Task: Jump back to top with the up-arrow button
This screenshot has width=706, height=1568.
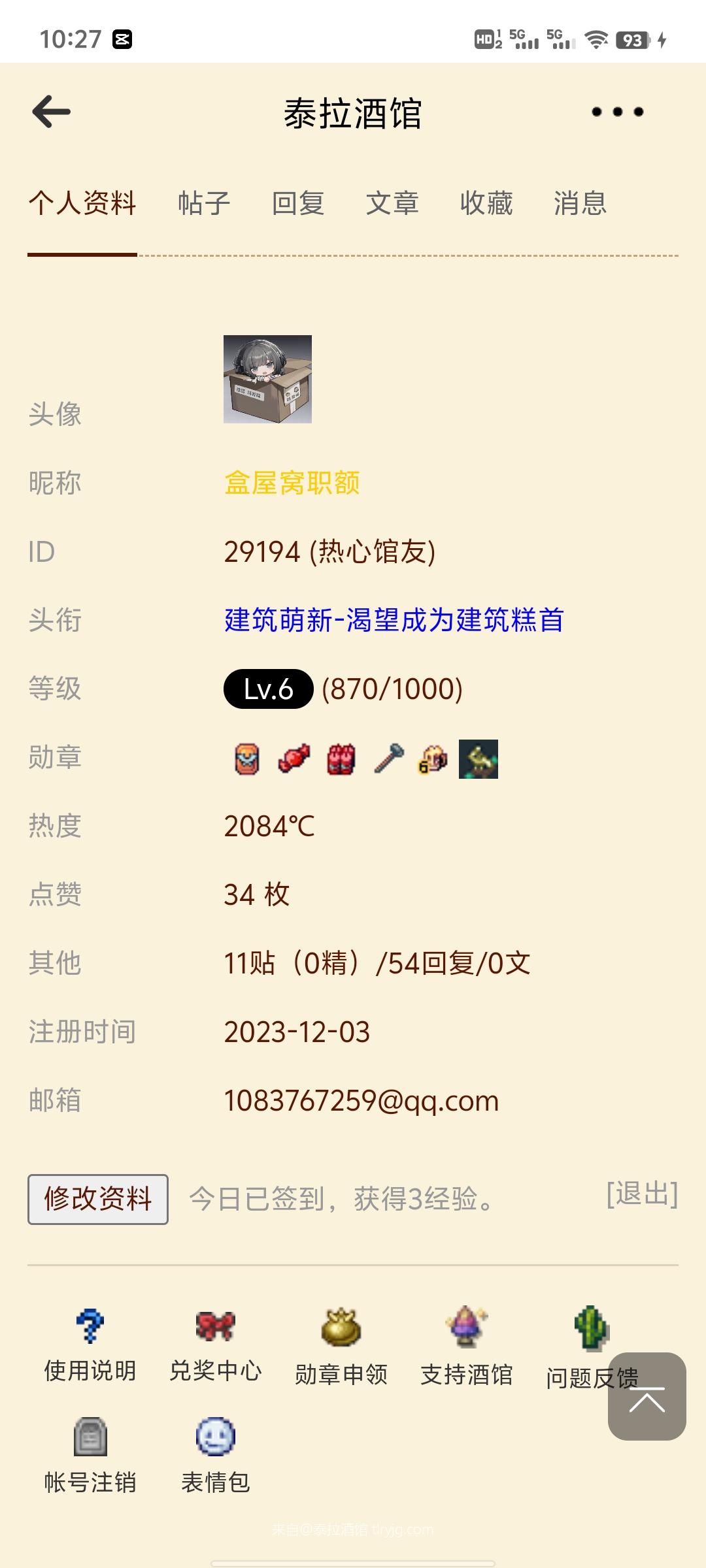Action: 647,1396
